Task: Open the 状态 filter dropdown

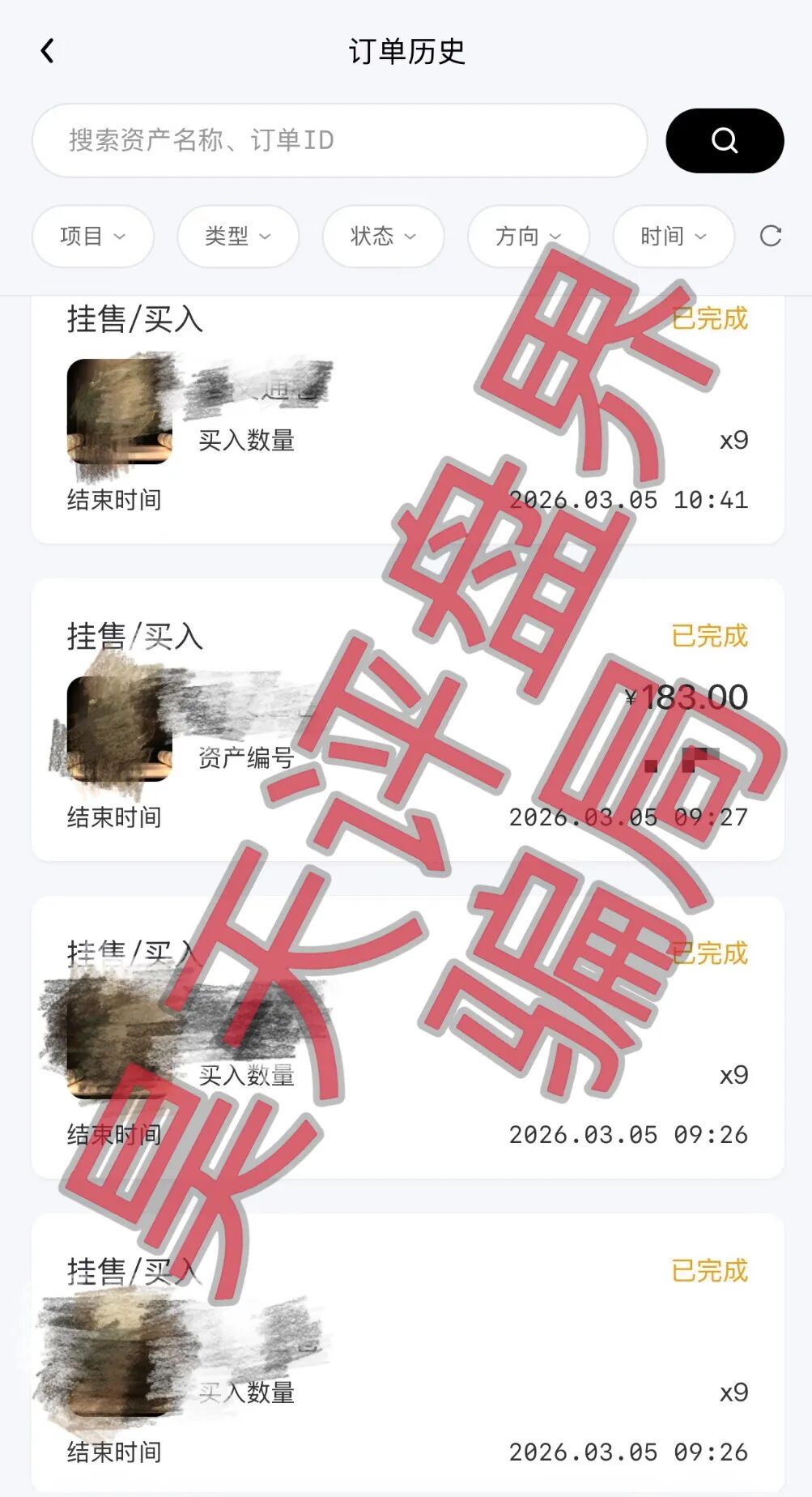Action: 383,237
